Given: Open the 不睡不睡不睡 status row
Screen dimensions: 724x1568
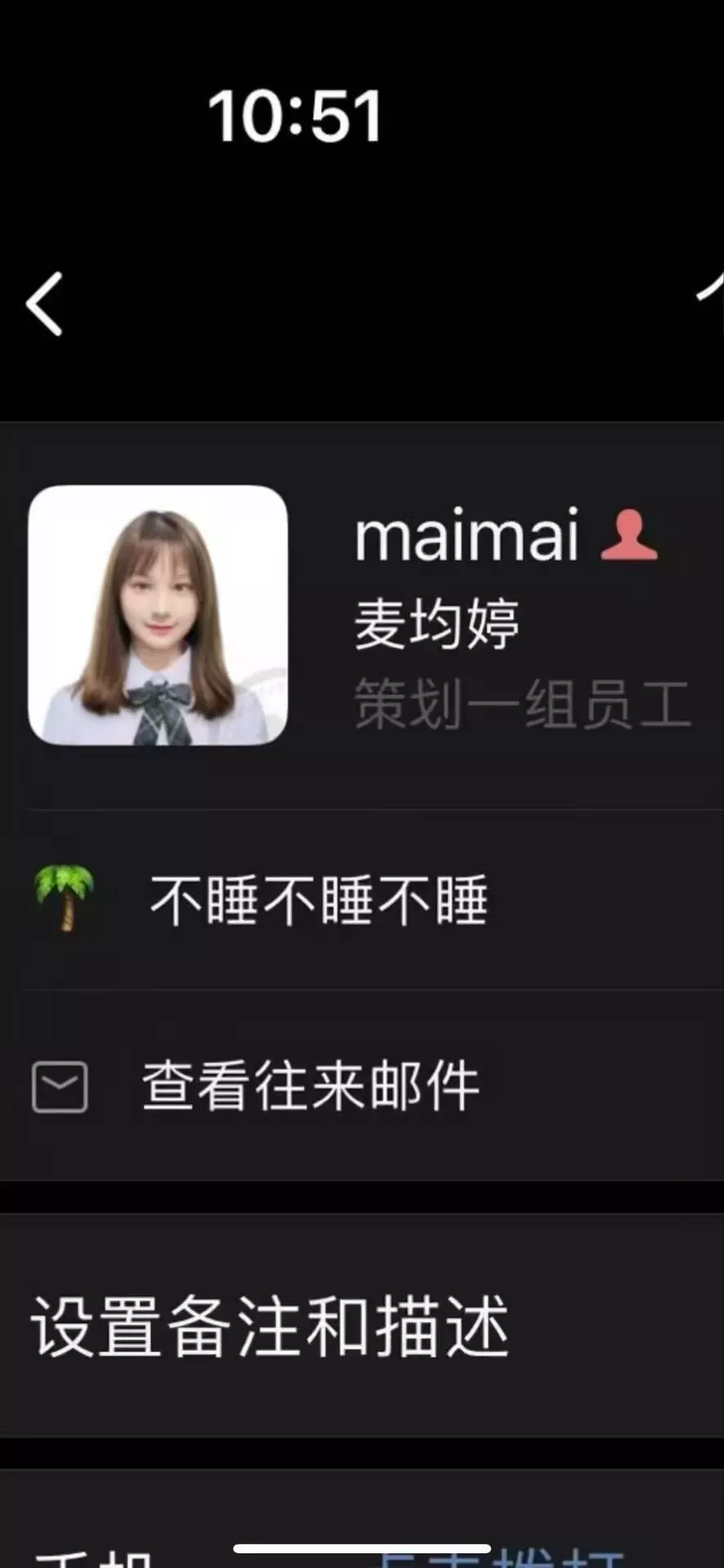Looking at the screenshot, I should pos(319,900).
